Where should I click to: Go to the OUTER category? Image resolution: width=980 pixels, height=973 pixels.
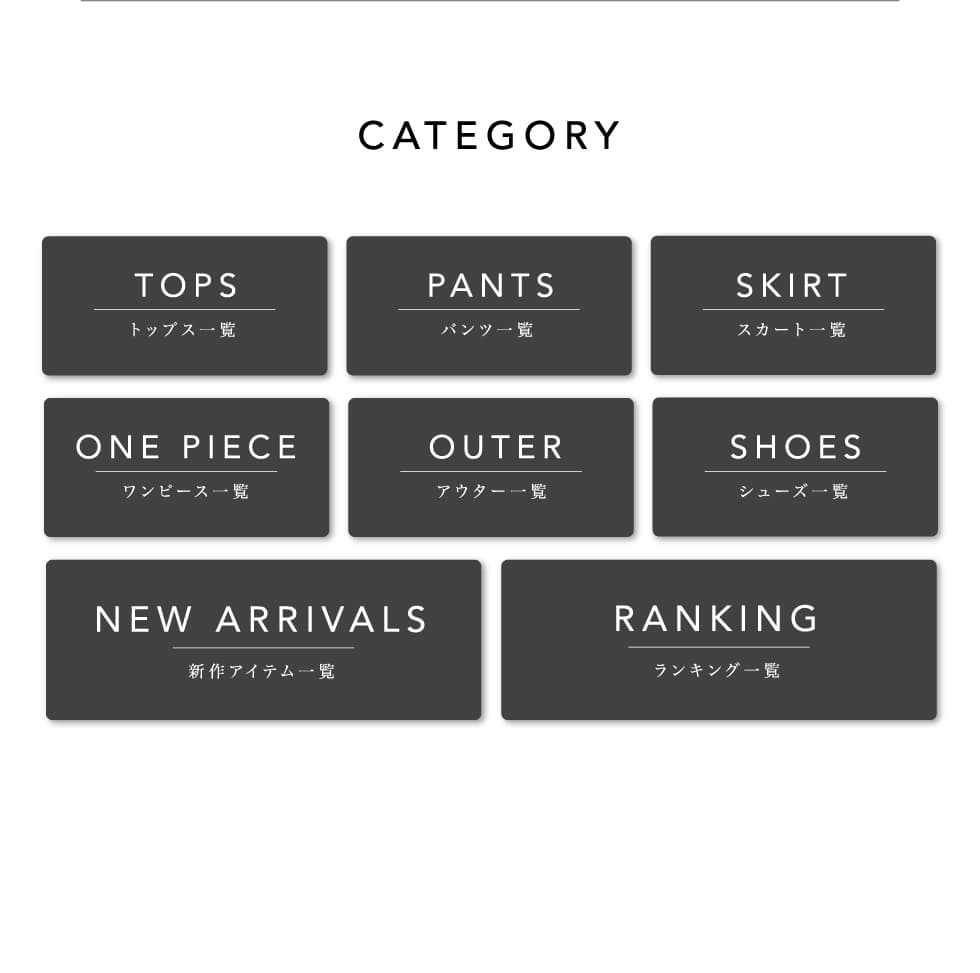point(491,468)
